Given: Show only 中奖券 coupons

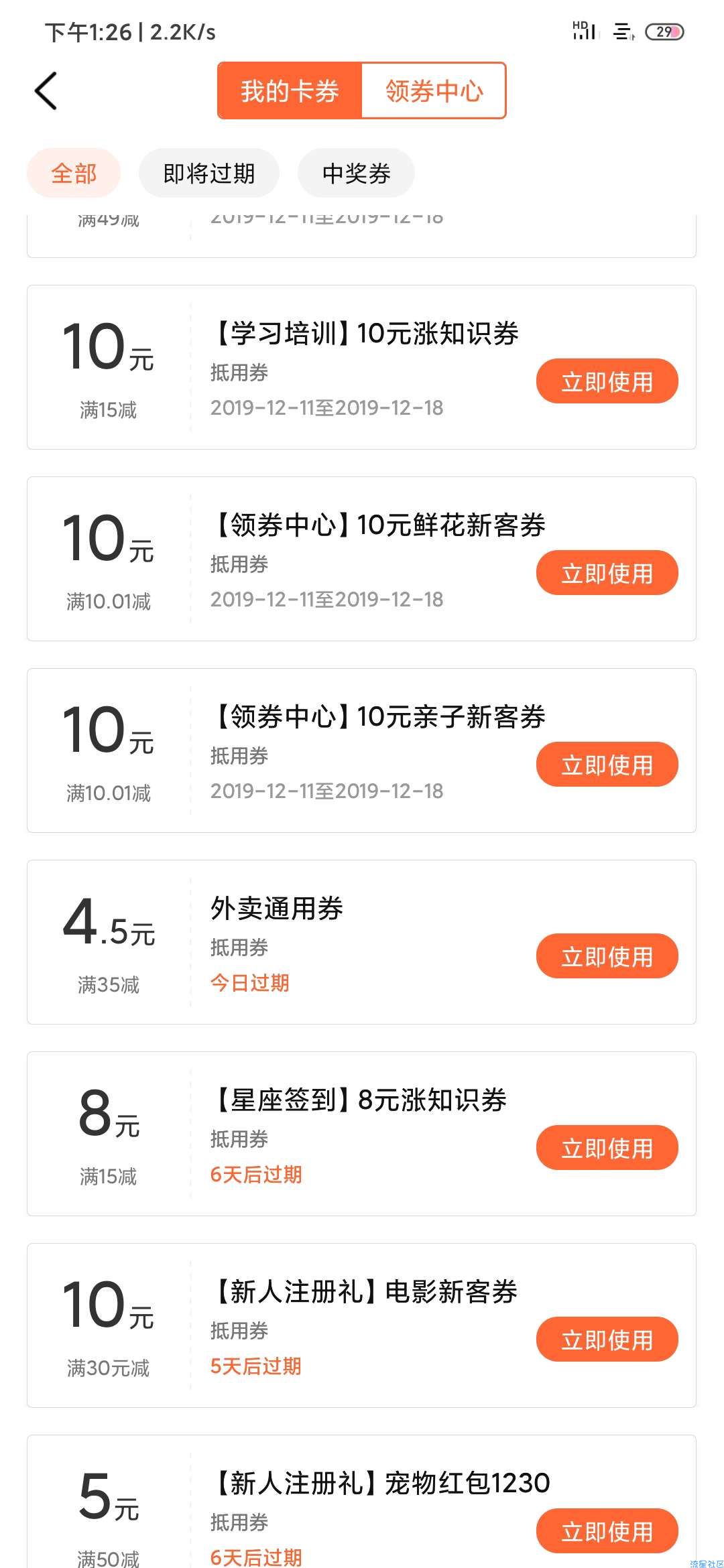Looking at the screenshot, I should pos(356,174).
